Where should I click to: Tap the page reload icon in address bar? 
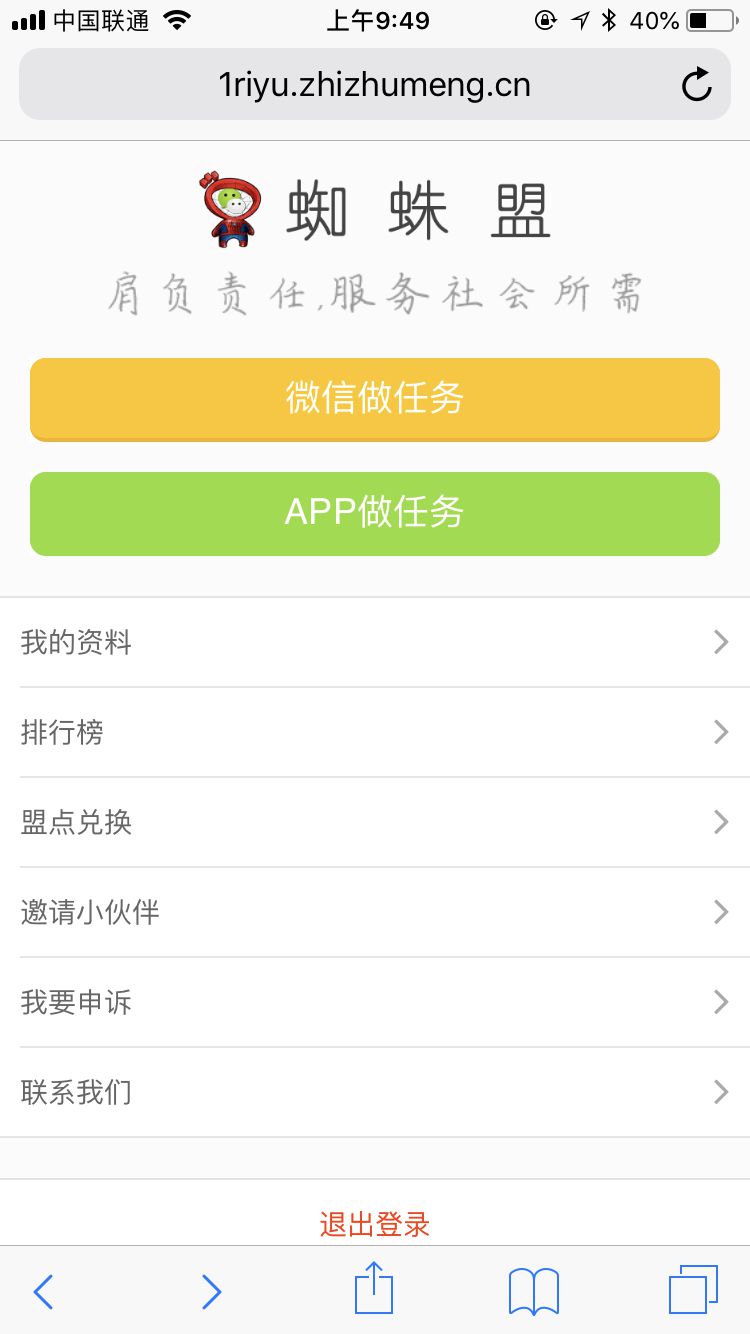696,84
